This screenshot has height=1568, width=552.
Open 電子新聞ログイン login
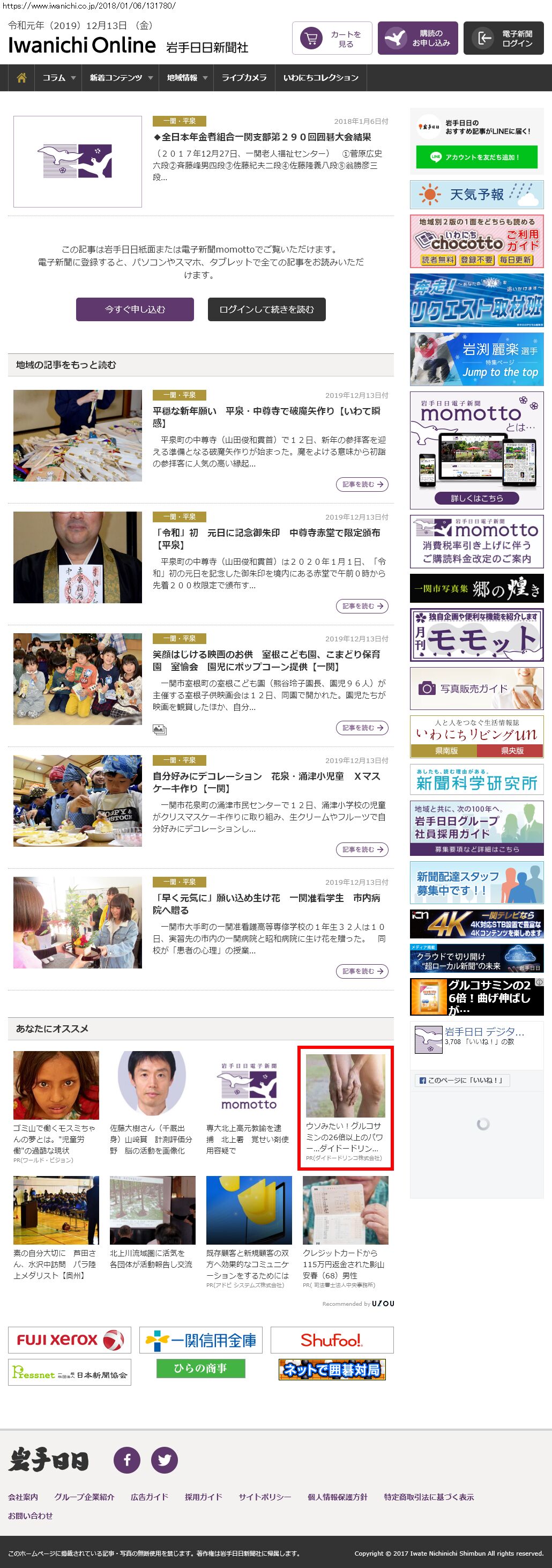pyautogui.click(x=503, y=39)
